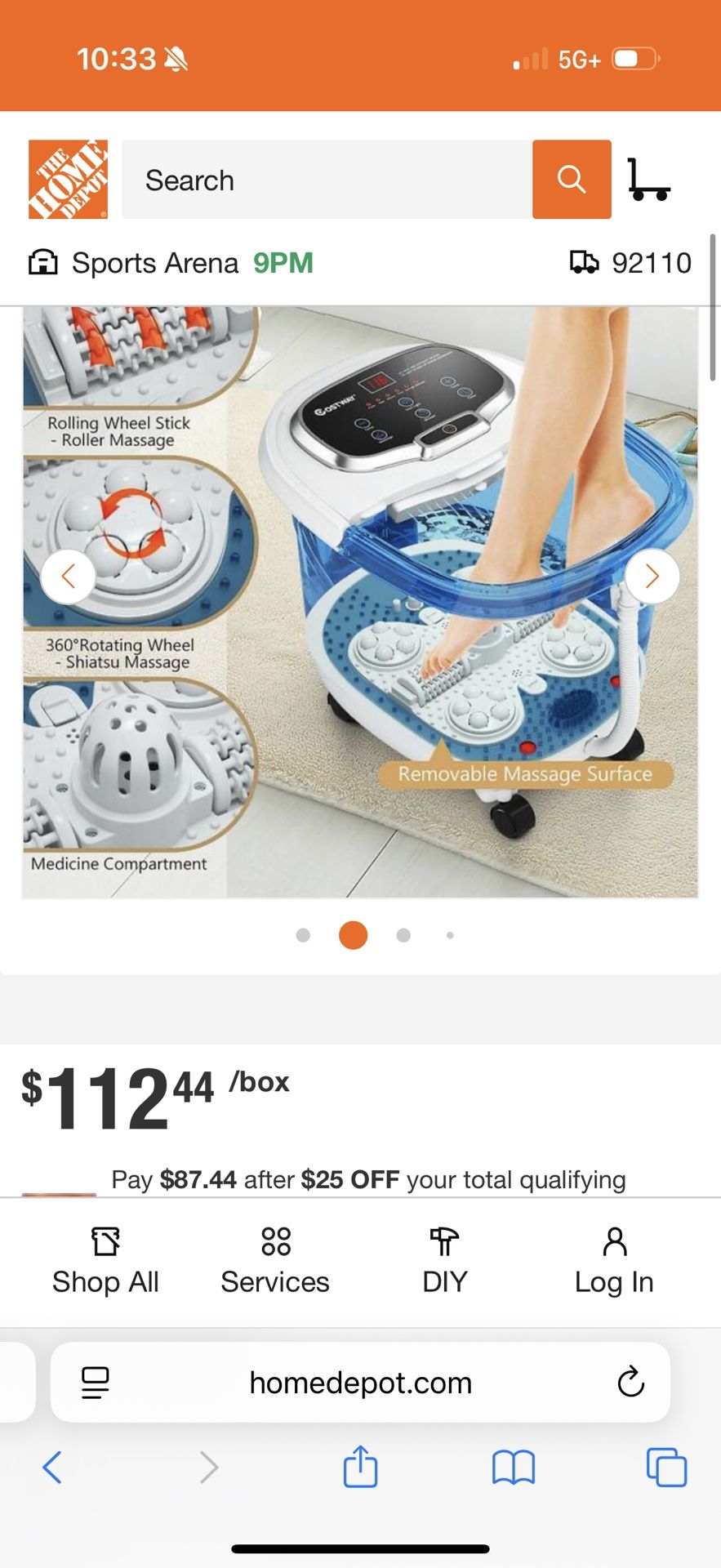Share this product page

click(360, 1468)
